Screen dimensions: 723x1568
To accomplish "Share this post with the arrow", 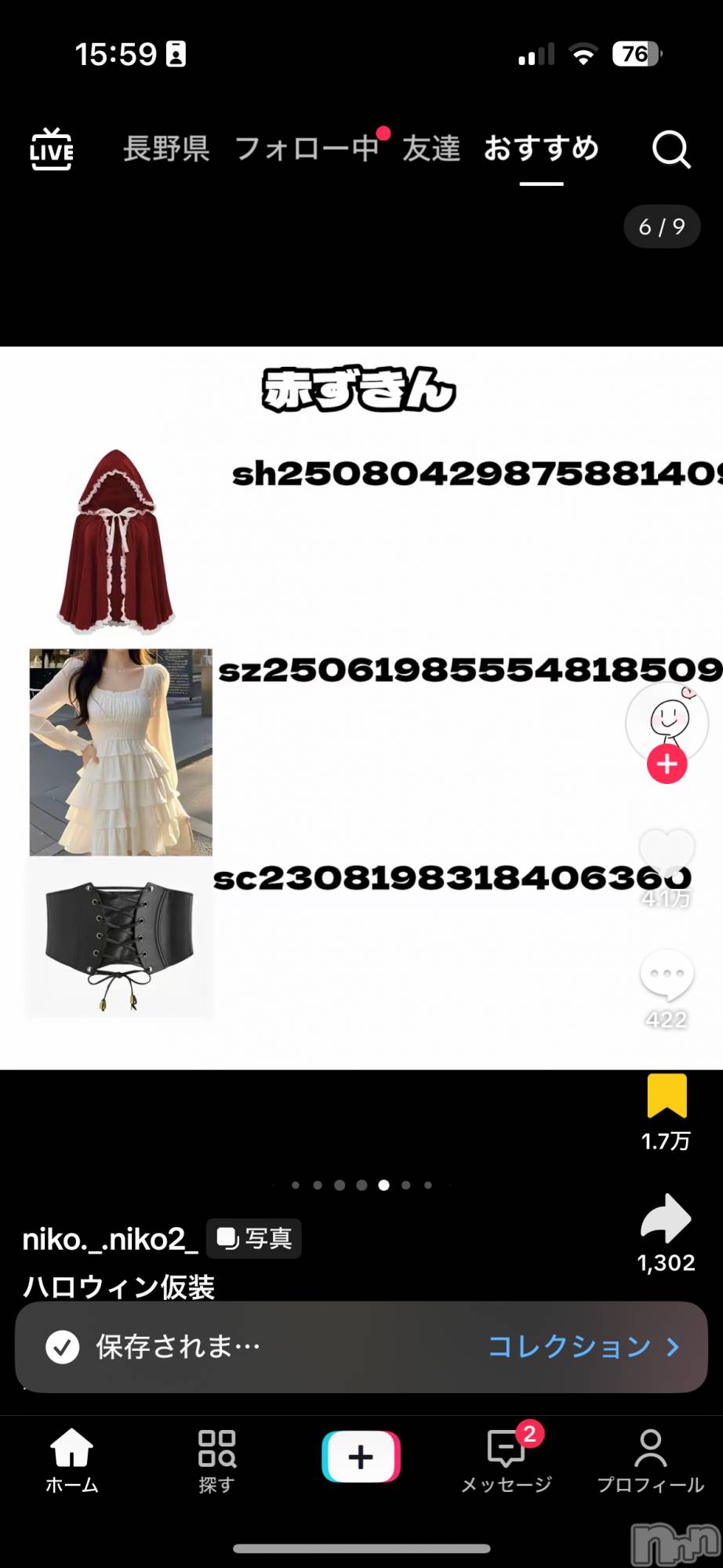I will [666, 1219].
